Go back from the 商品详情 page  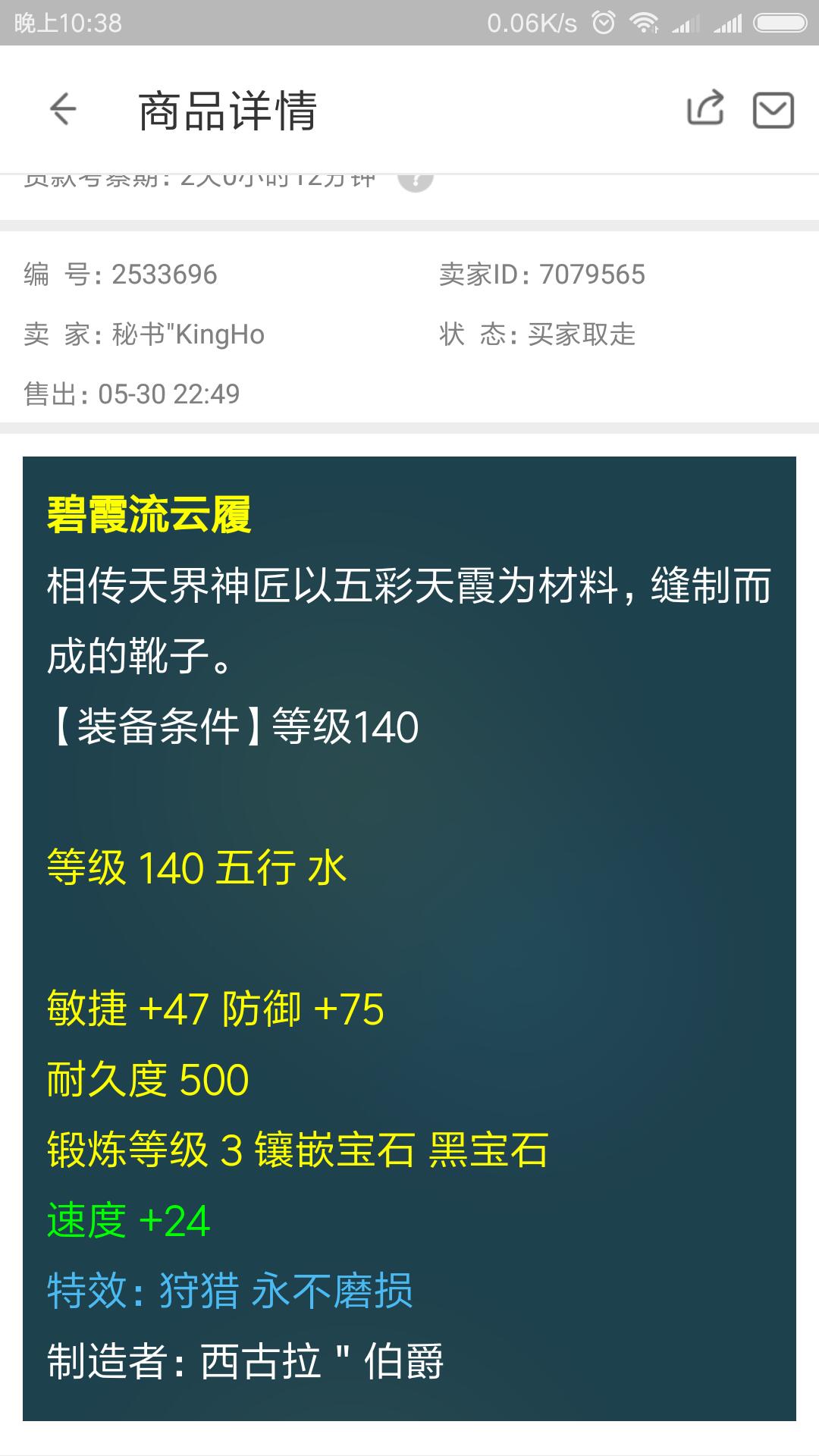[63, 109]
